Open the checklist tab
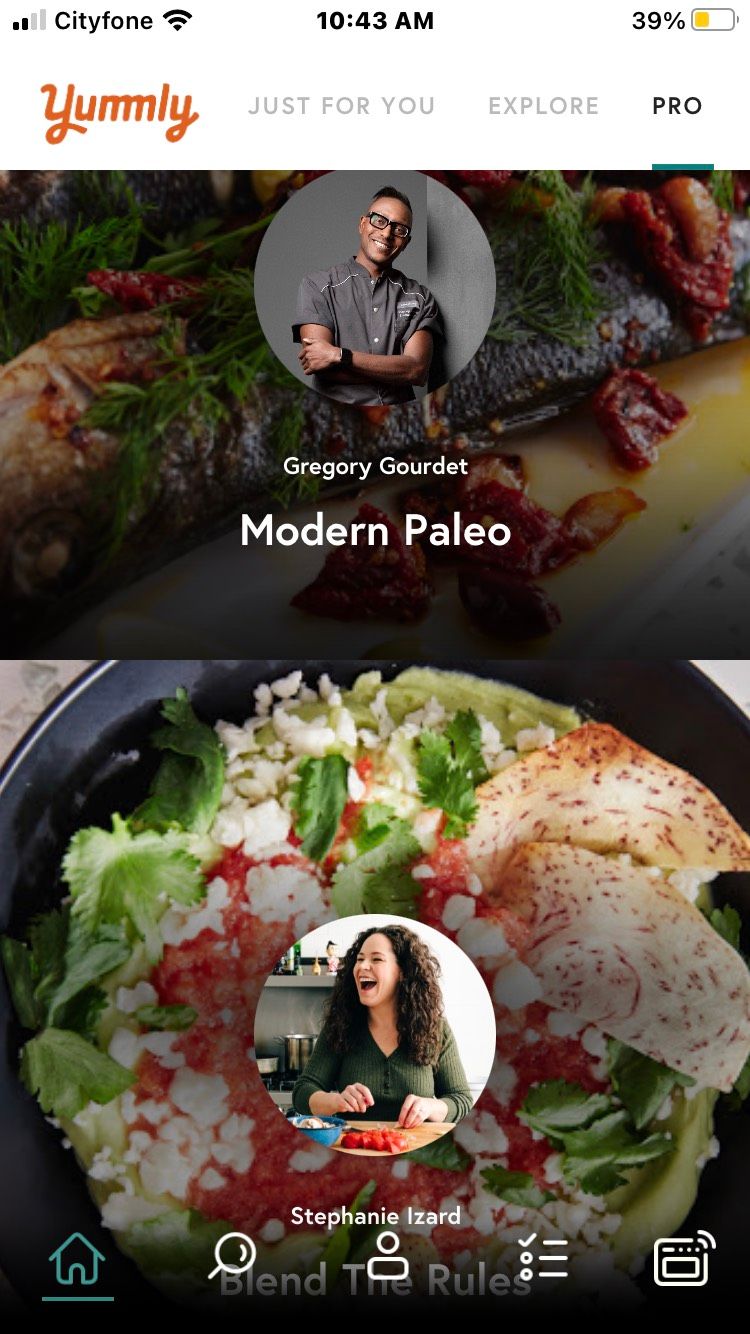Screen dimensions: 750x1334 pos(542,1258)
